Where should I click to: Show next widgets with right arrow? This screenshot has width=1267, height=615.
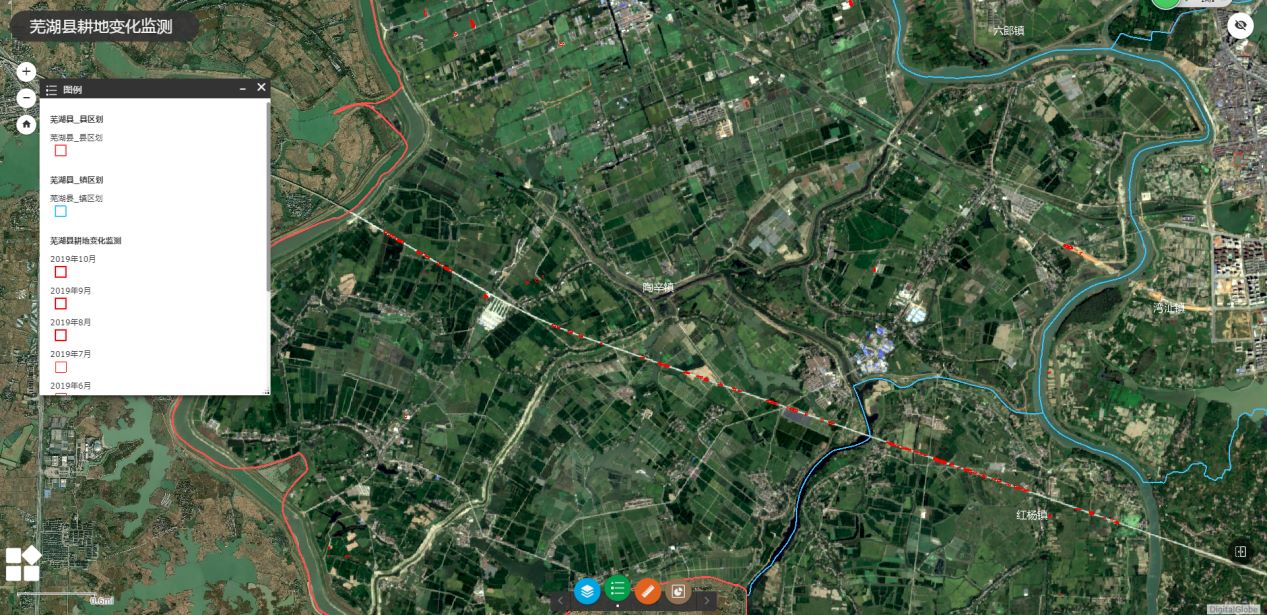(707, 600)
